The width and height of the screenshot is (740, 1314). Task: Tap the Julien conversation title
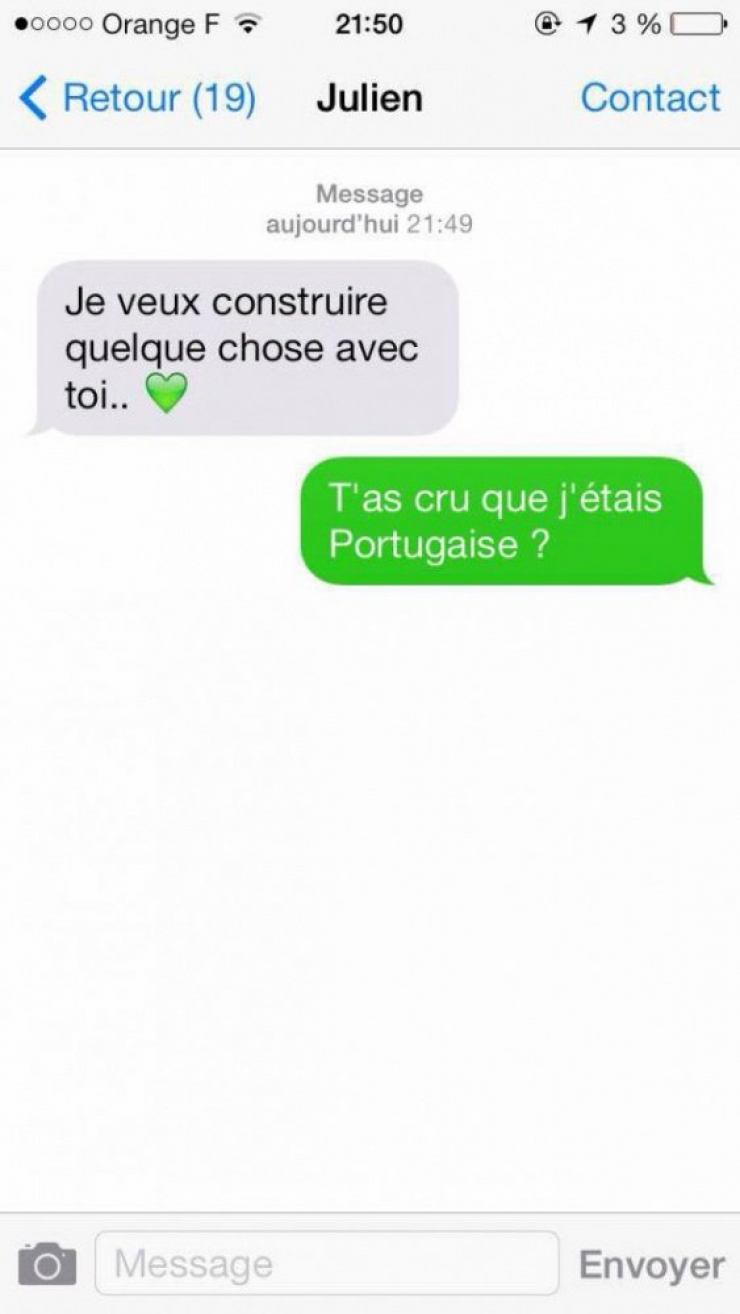pos(369,97)
